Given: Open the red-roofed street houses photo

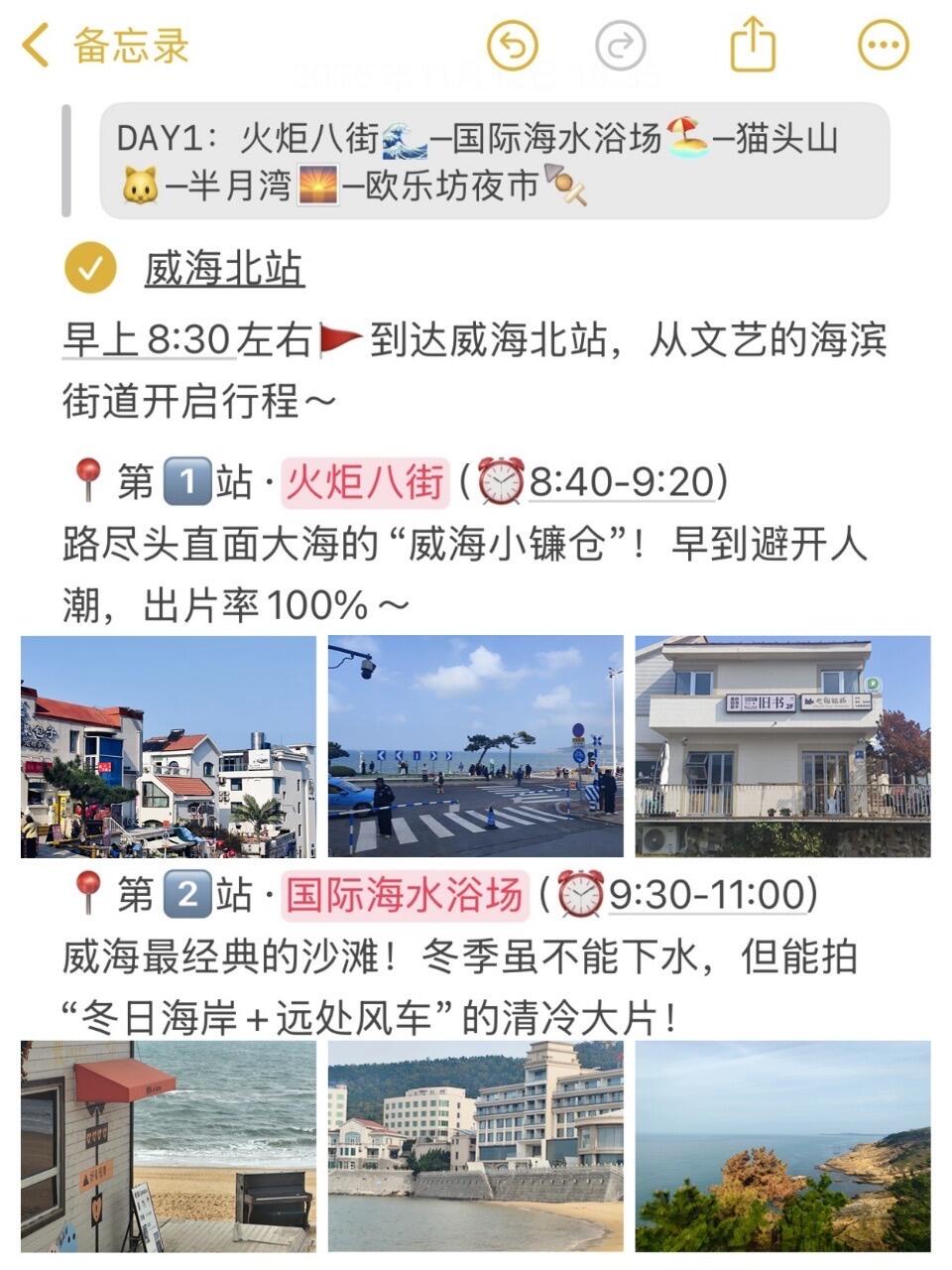Looking at the screenshot, I should coord(169,746).
